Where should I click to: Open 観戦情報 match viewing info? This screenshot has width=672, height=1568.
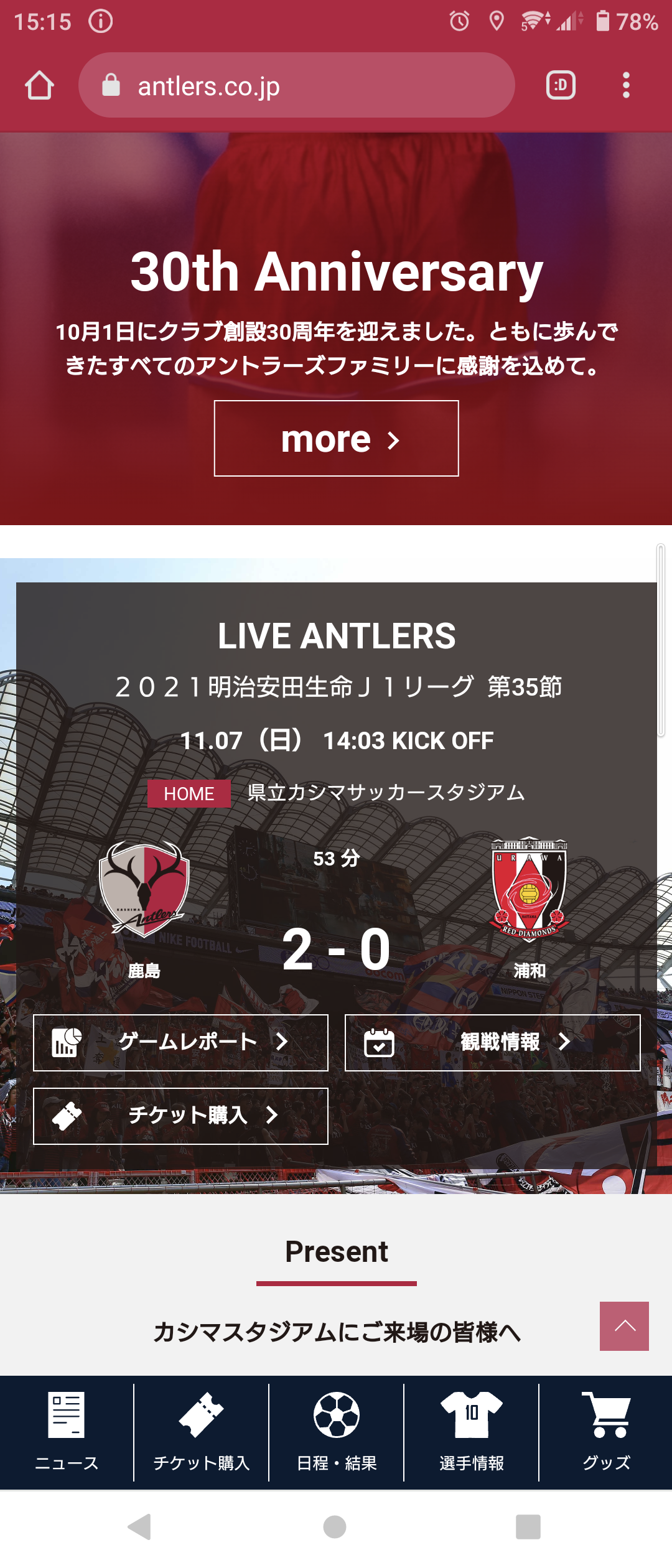pos(492,1042)
